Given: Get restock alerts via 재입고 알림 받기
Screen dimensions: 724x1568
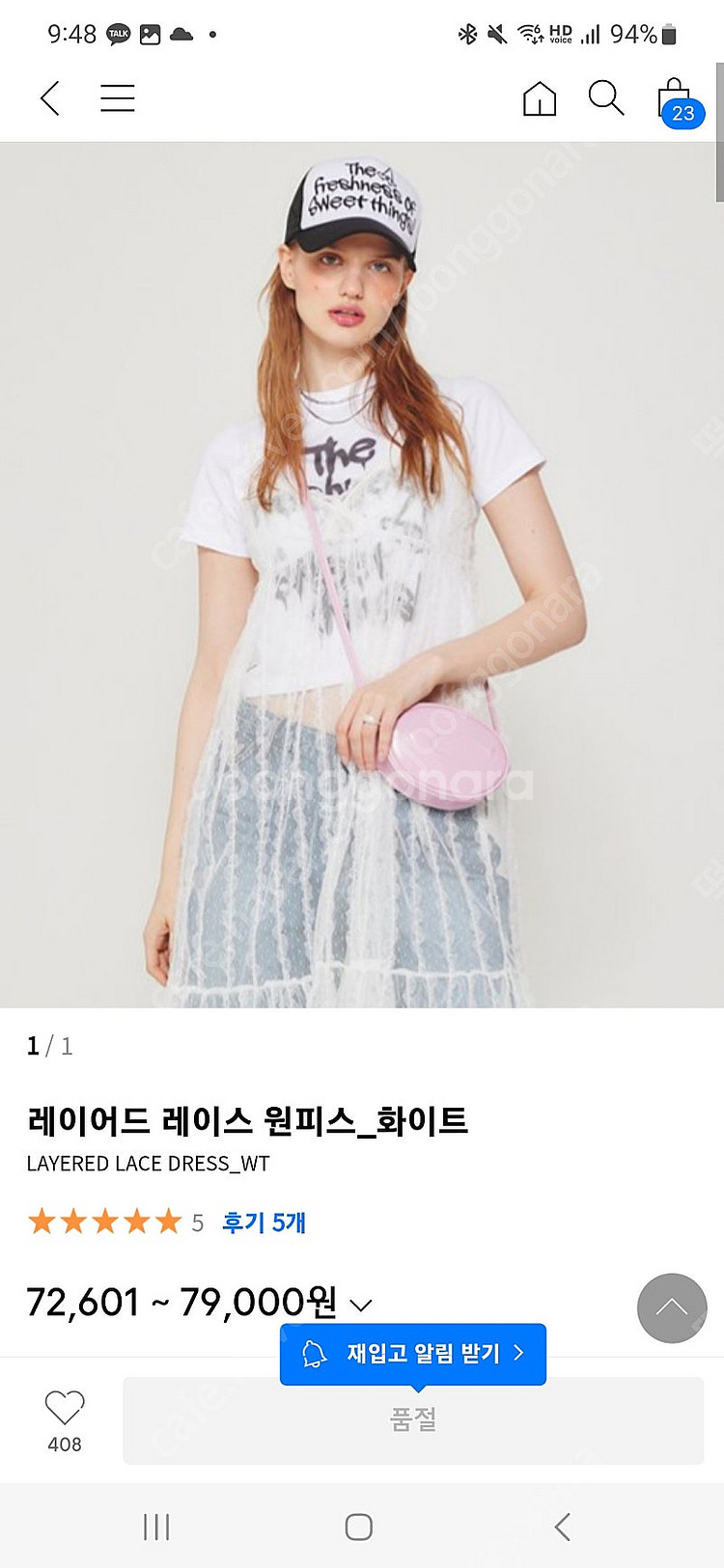Looking at the screenshot, I should (413, 1354).
